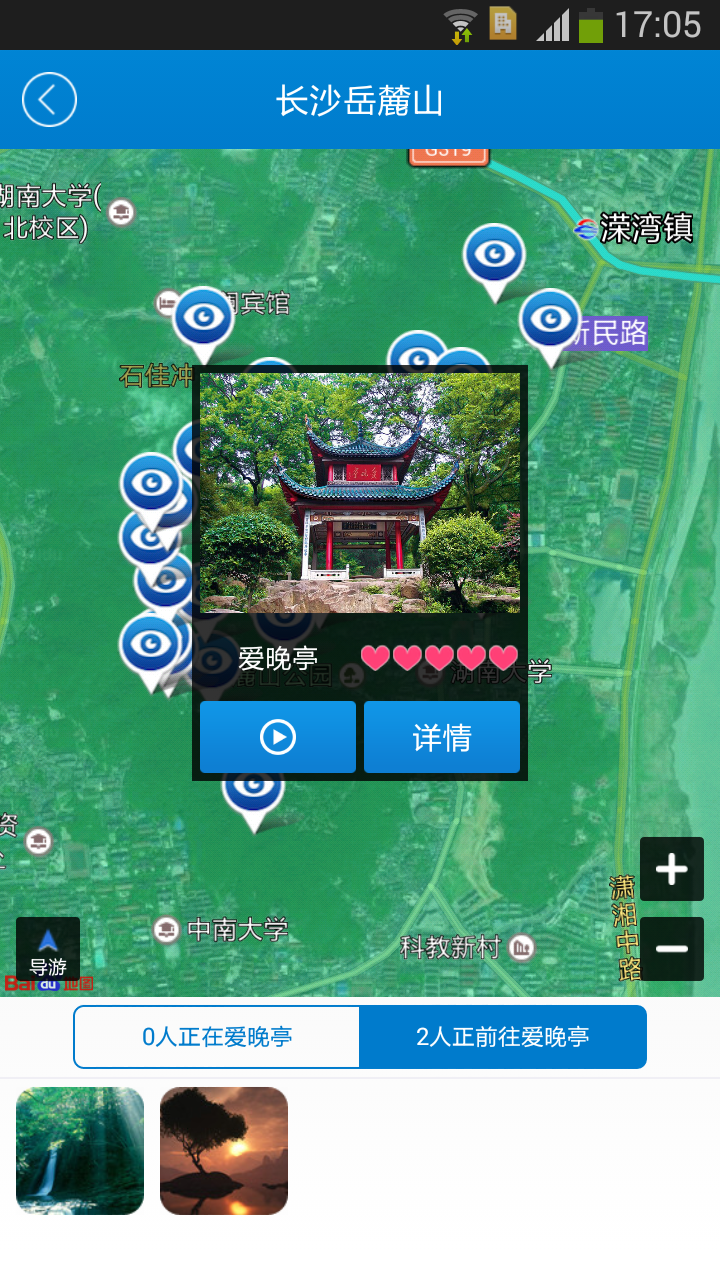The width and height of the screenshot is (720, 1280).
Task: Open the waterfall photo thumbnail
Action: click(x=79, y=1150)
